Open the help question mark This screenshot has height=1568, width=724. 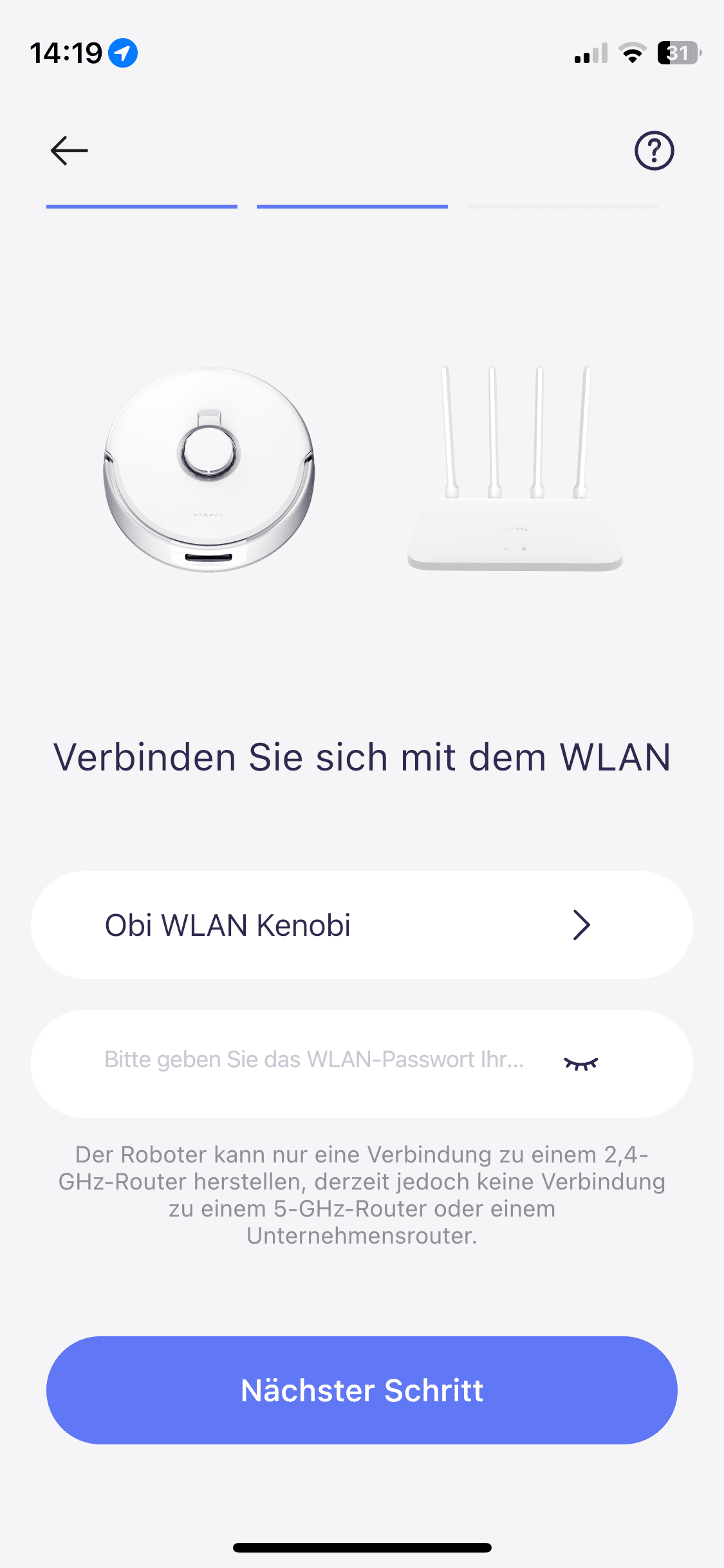(654, 151)
